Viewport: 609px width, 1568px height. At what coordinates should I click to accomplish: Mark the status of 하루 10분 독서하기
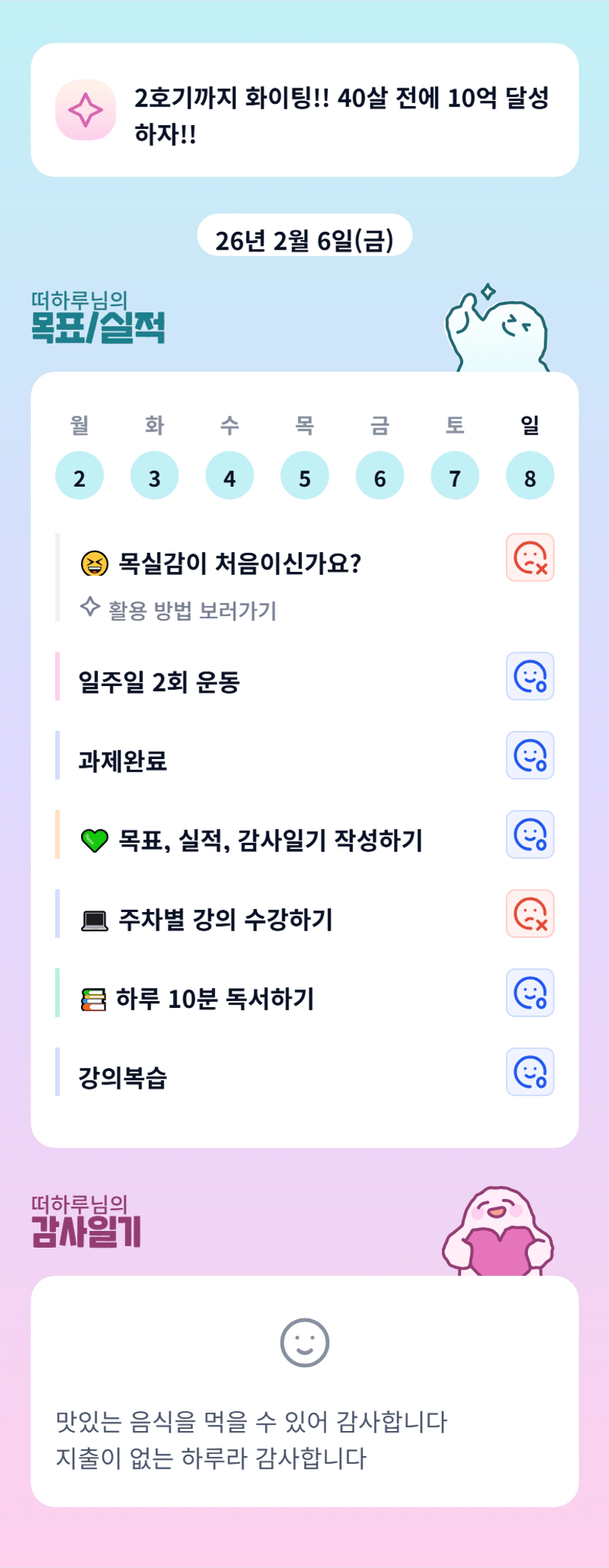pos(530,993)
